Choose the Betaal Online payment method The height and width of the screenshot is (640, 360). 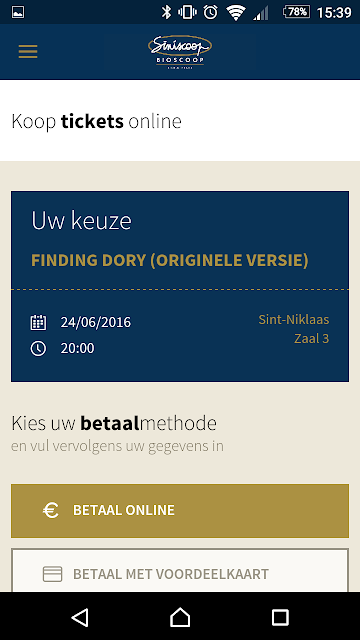[x=180, y=511]
